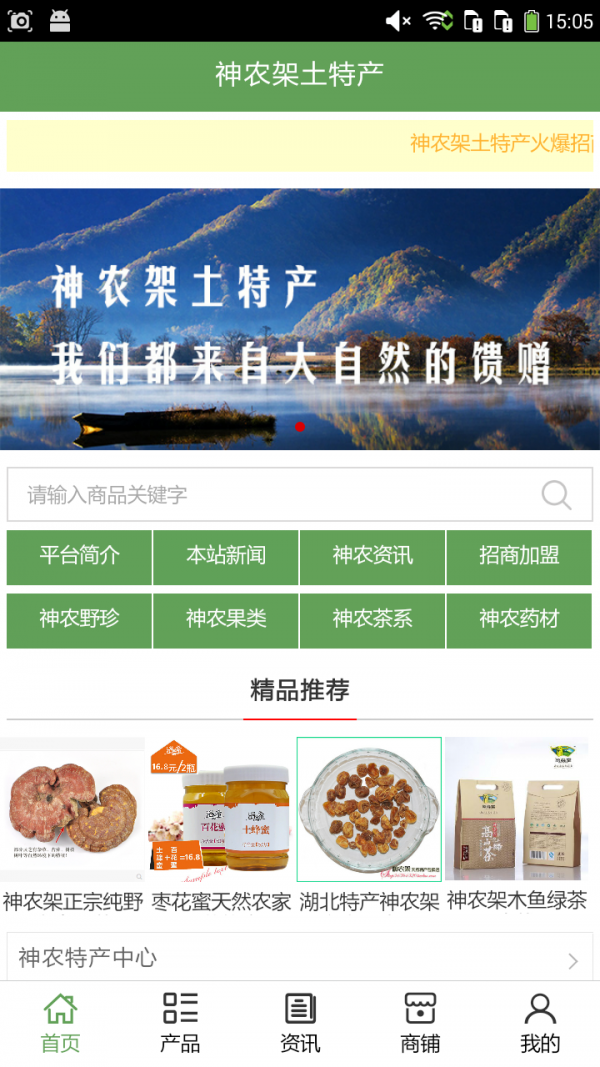The image size is (600, 1067).
Task: Select 招商加盟 button
Action: (x=519, y=556)
